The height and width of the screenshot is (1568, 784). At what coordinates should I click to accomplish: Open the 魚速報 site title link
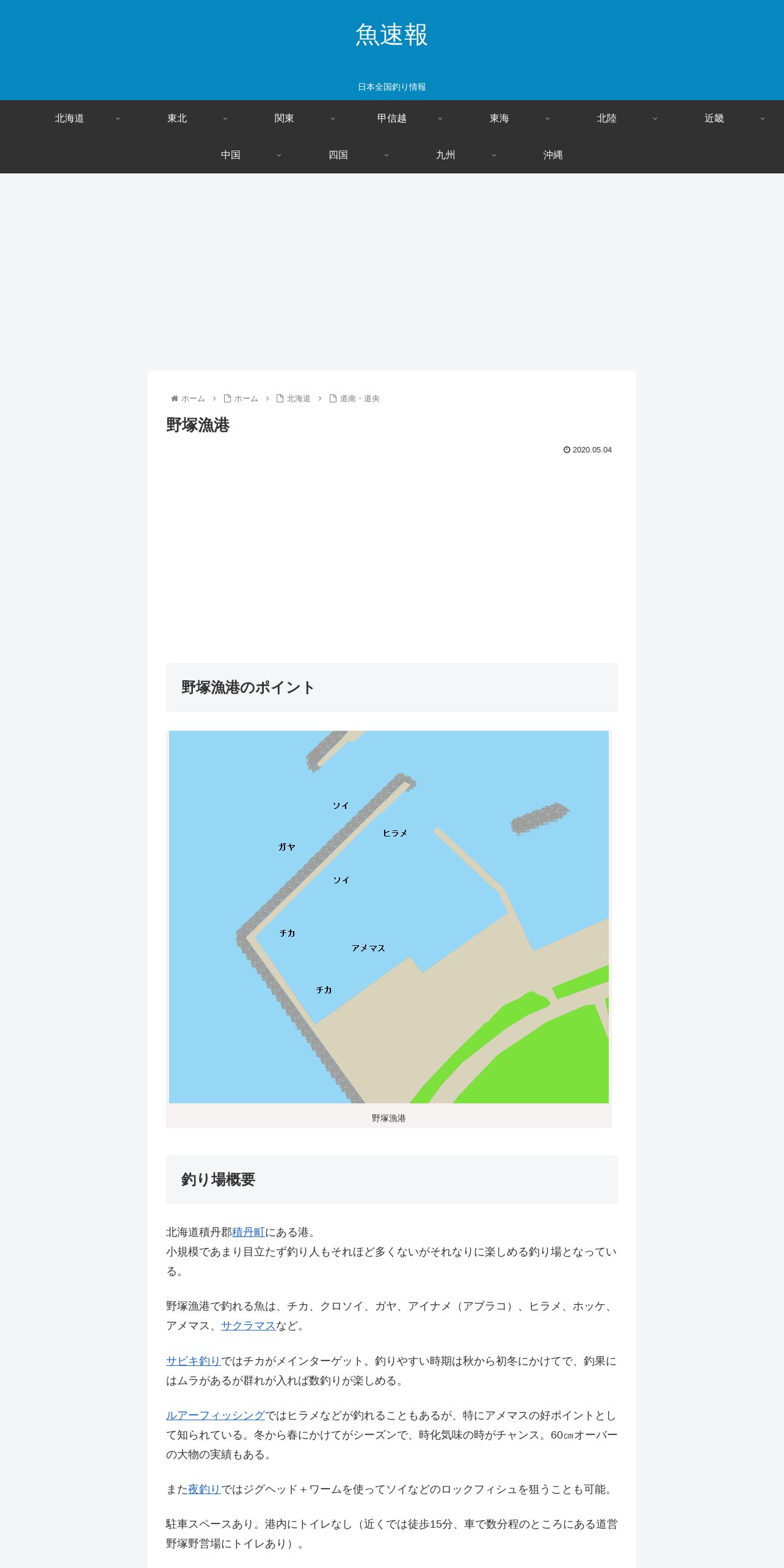391,35
